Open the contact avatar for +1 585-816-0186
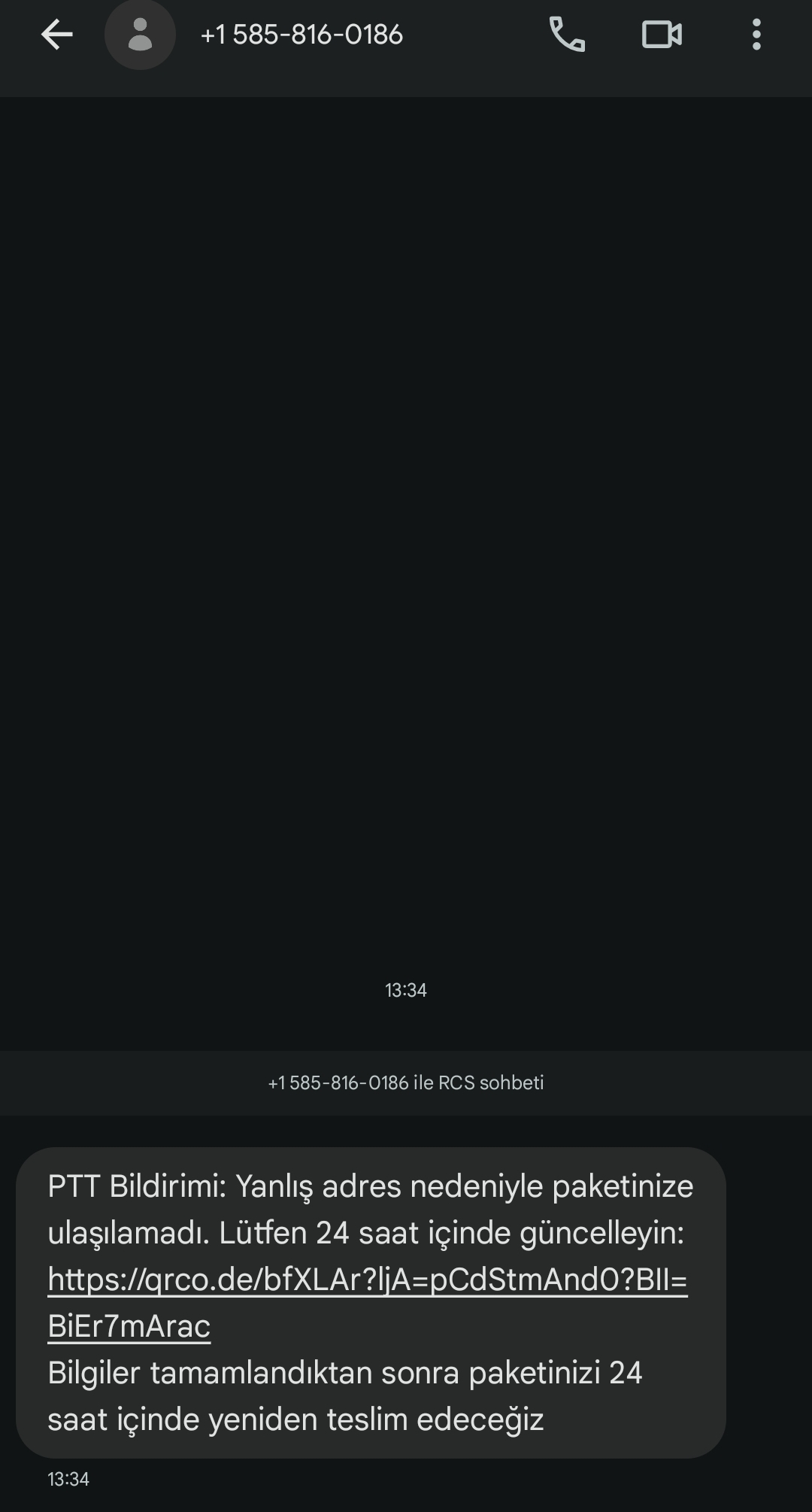Image resolution: width=812 pixels, height=1512 pixels. tap(140, 35)
